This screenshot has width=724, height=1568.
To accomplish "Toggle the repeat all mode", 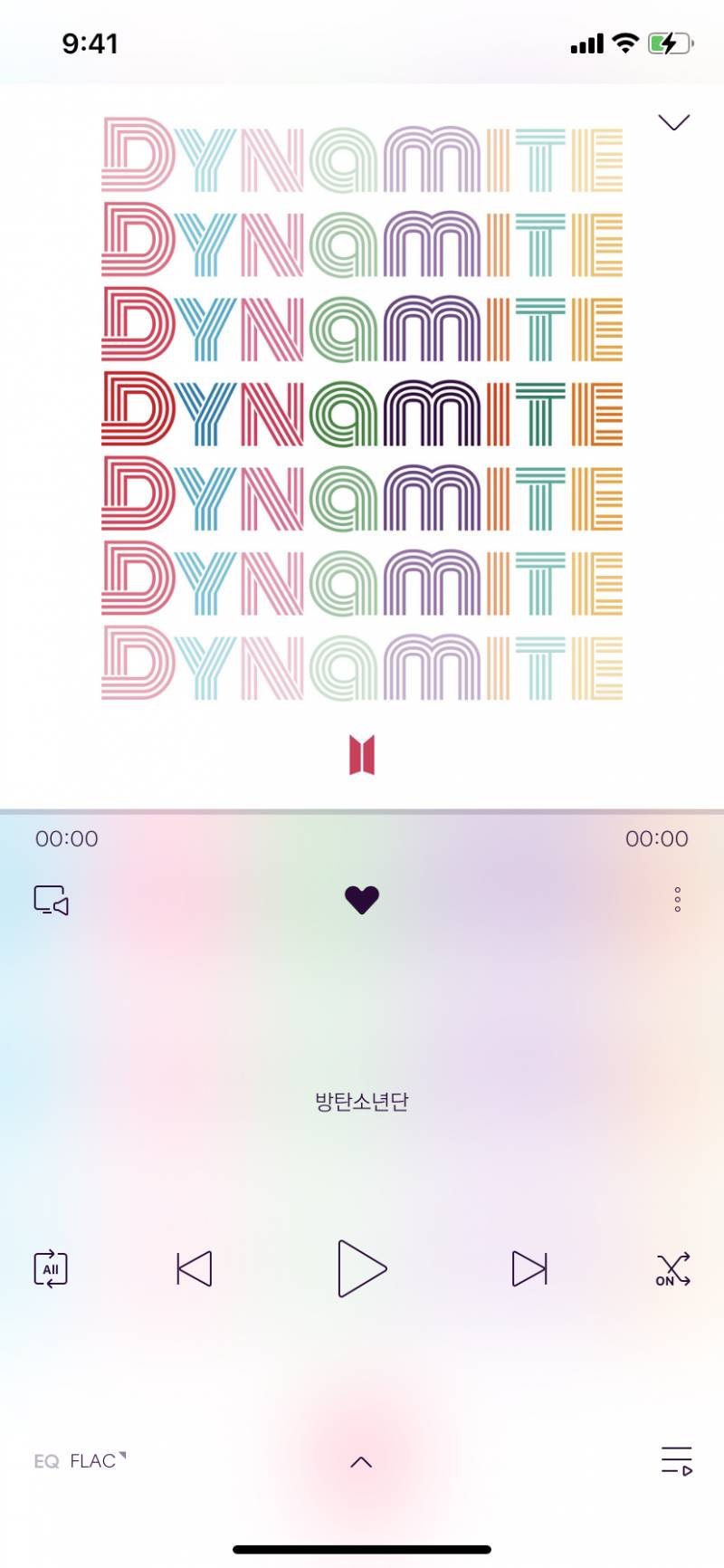I will coord(51,1268).
